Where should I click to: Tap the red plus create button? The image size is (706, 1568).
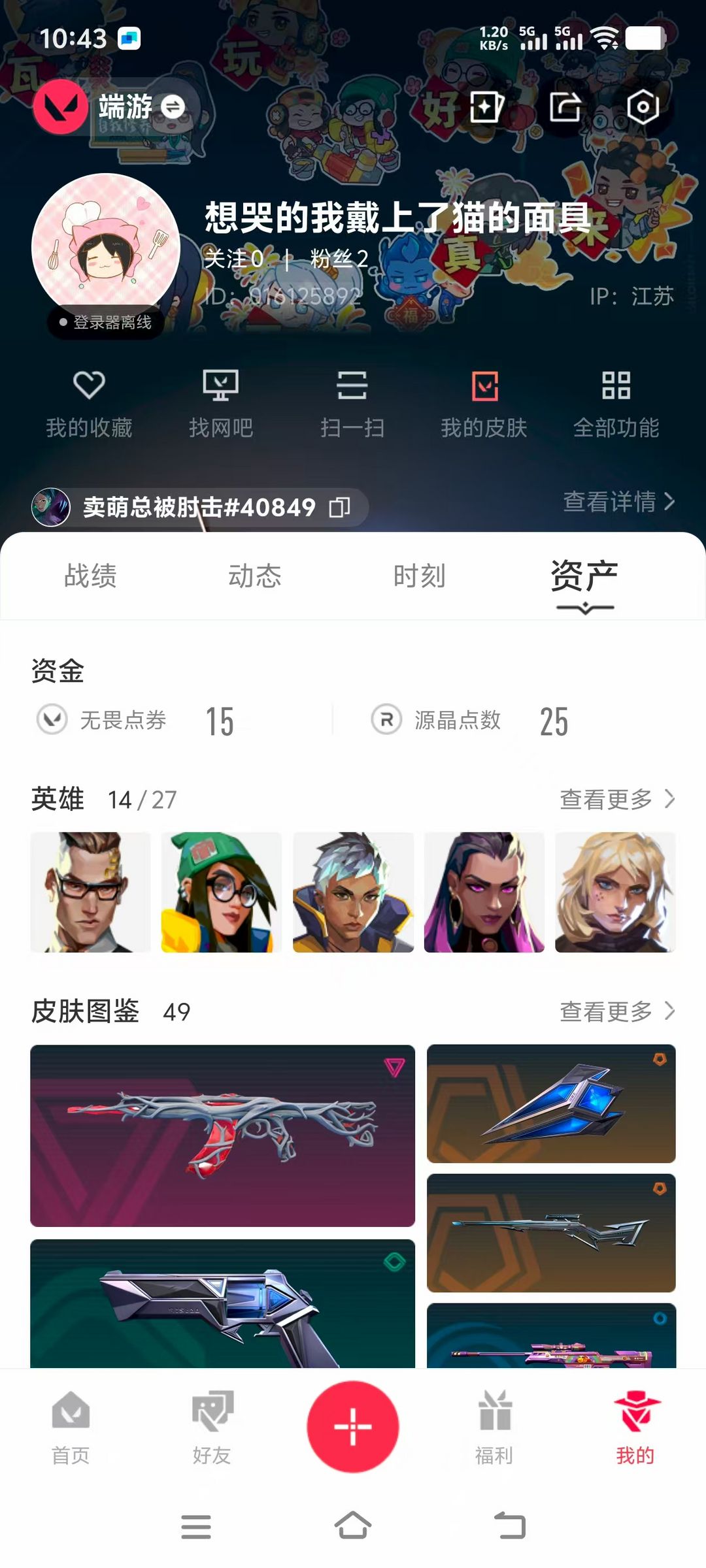353,1426
